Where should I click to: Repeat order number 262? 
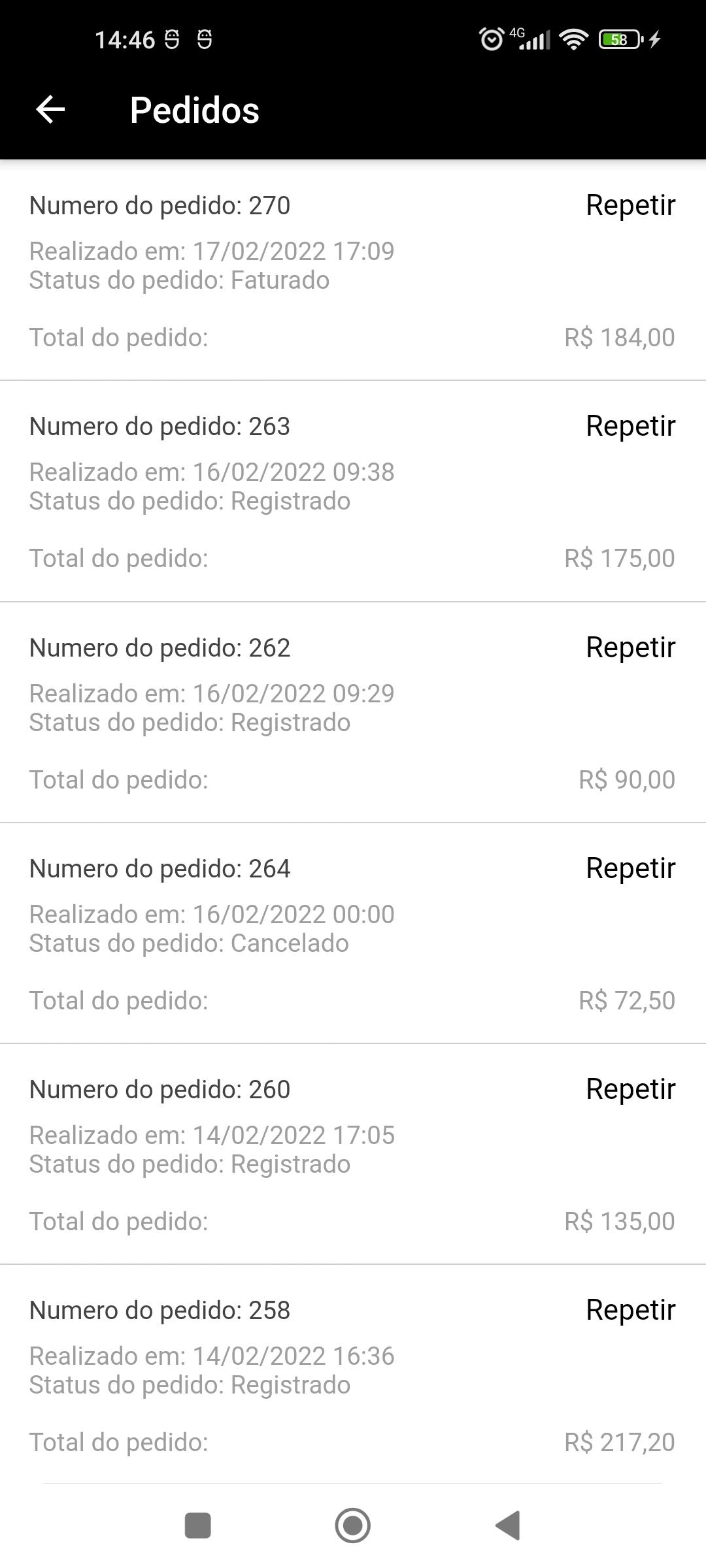(630, 647)
